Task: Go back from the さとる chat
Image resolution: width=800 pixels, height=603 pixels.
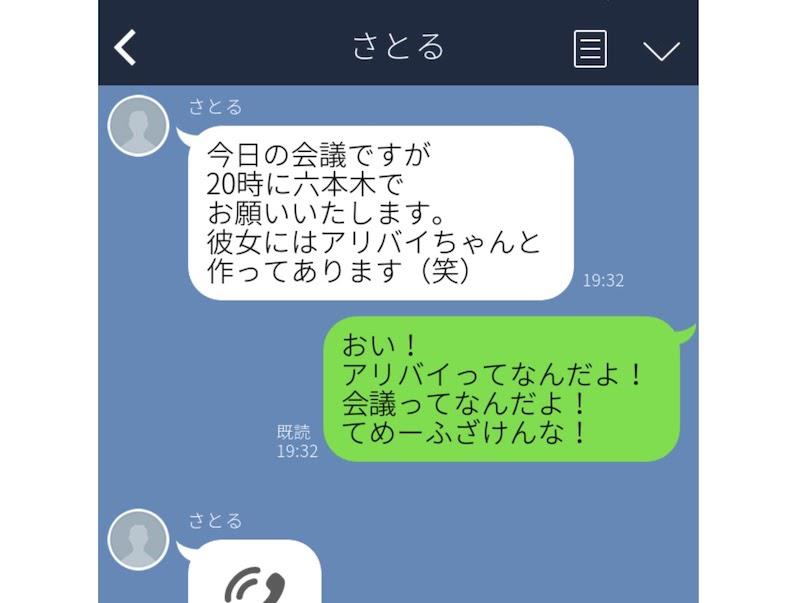Action: [125, 47]
